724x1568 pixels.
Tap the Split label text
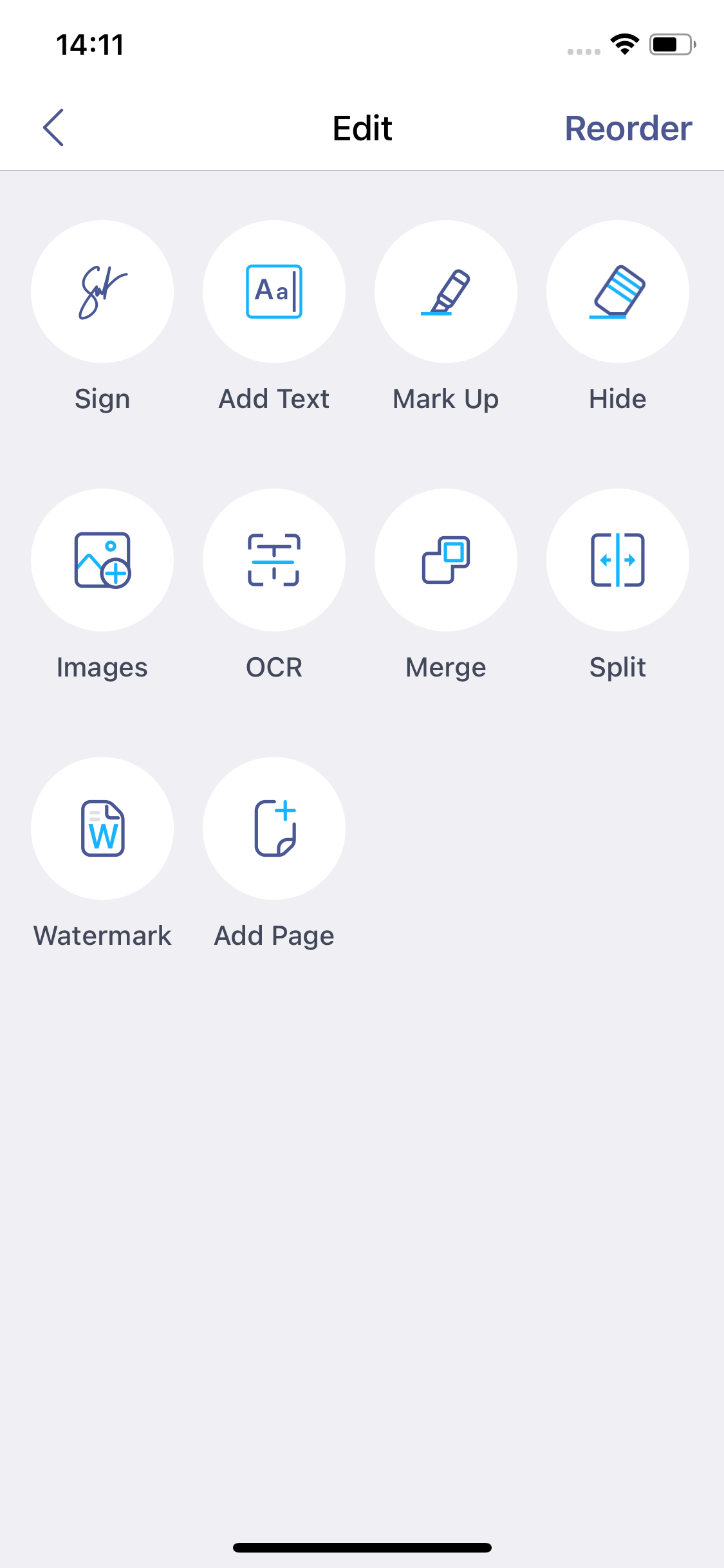(x=617, y=667)
